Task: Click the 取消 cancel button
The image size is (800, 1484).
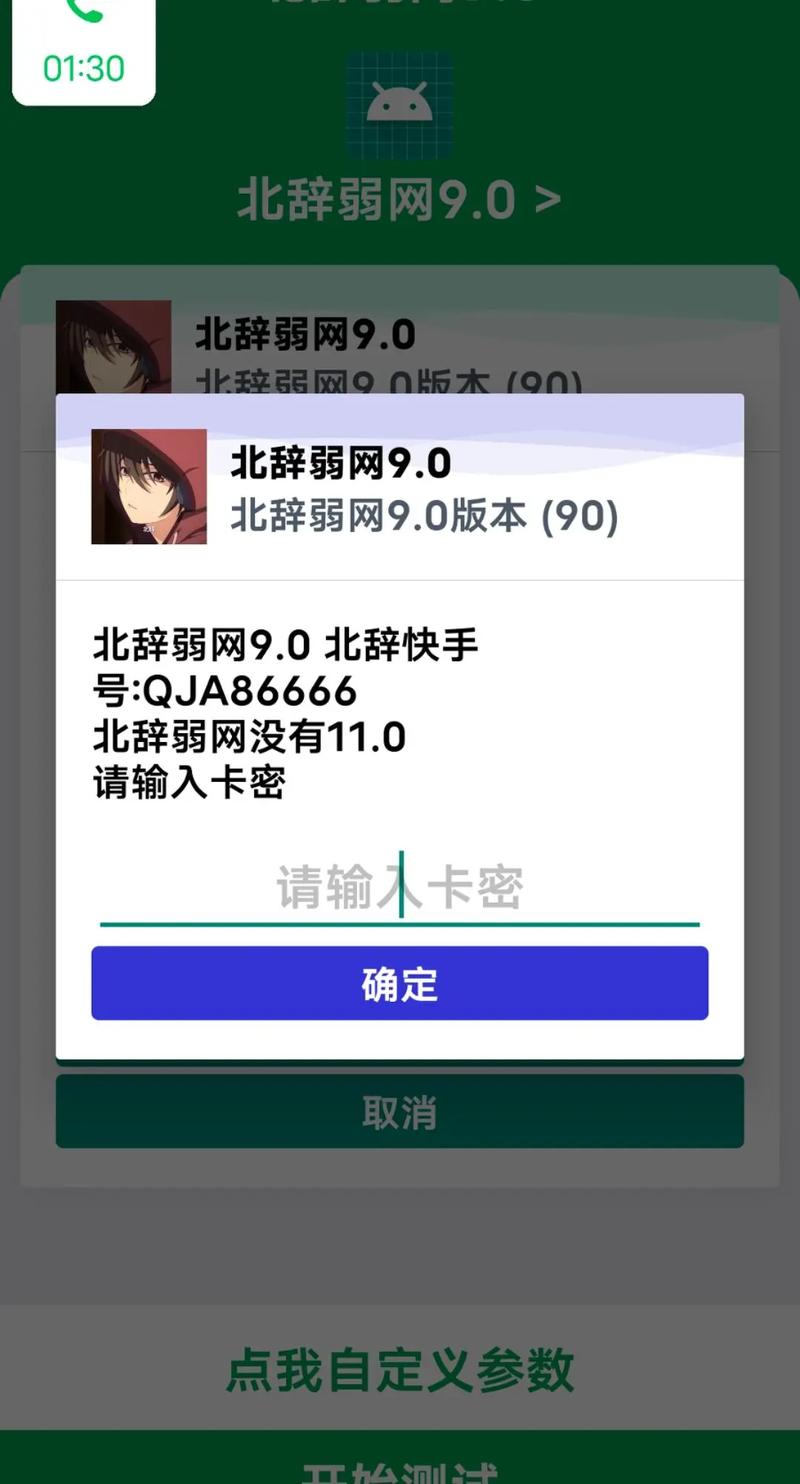Action: [x=399, y=1110]
